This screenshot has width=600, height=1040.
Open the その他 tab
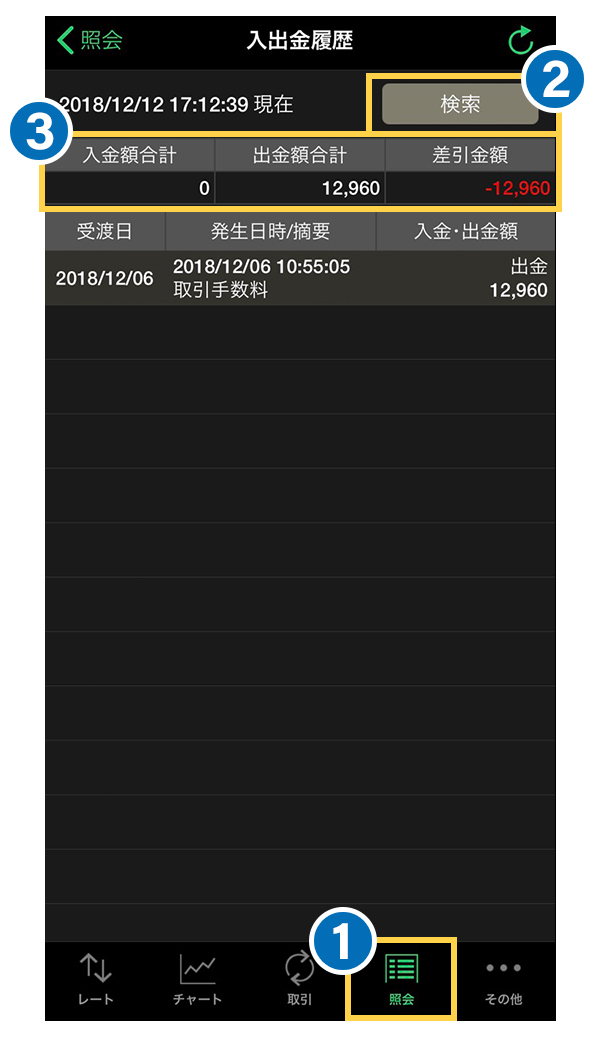point(503,979)
